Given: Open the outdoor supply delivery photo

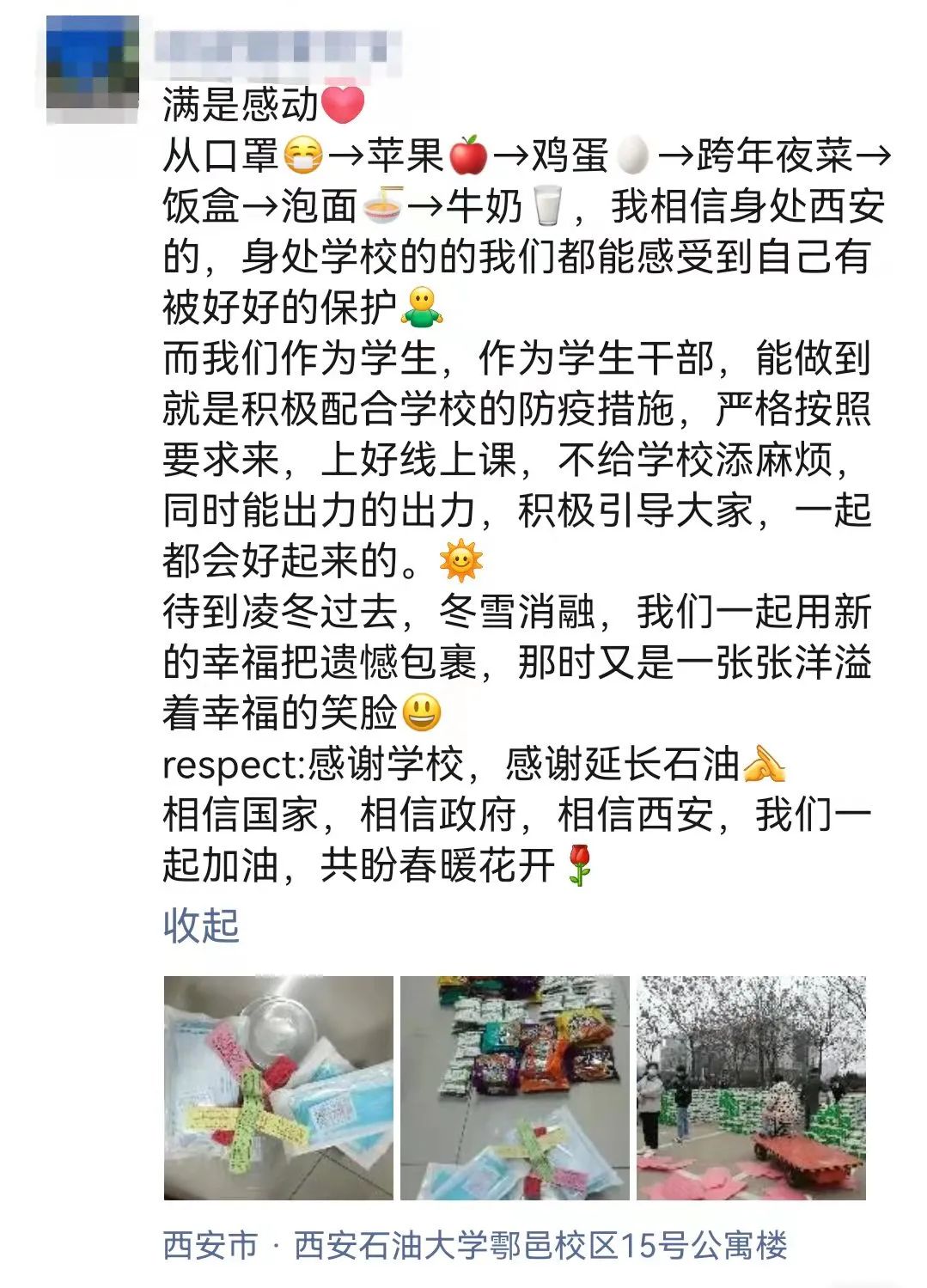Looking at the screenshot, I should point(751,1087).
